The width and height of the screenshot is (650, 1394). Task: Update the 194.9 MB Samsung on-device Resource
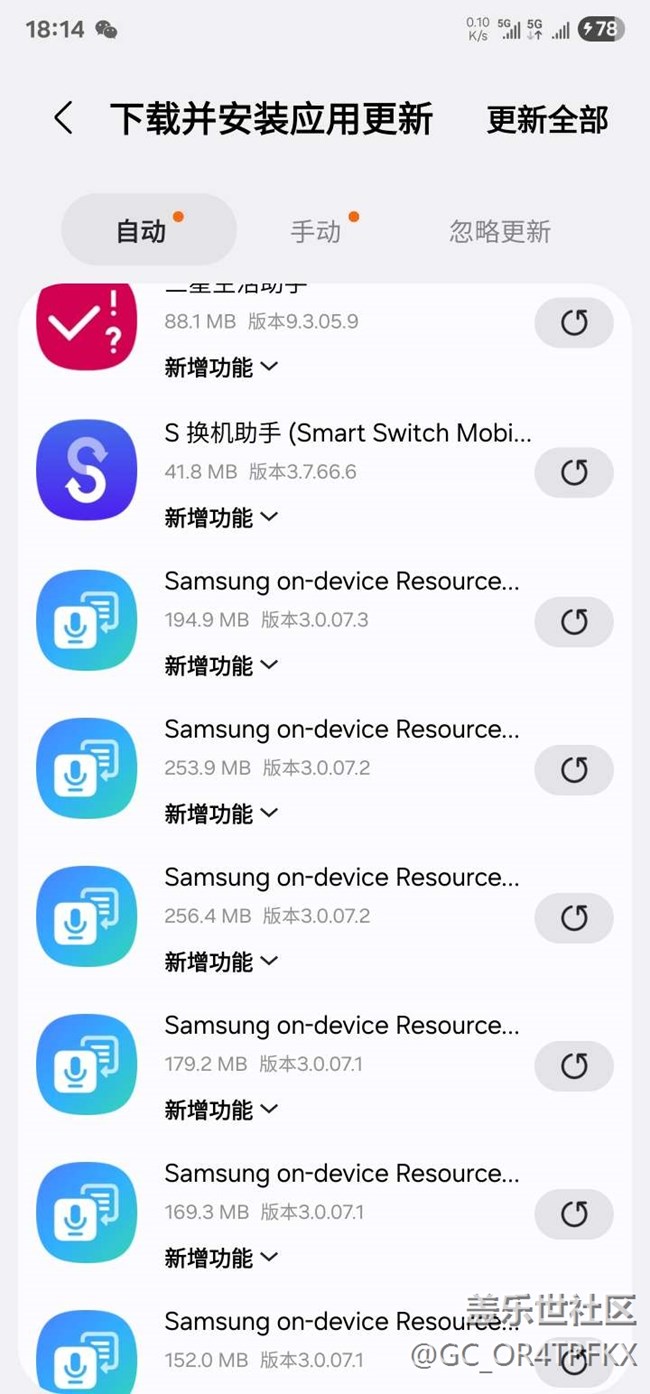573,621
